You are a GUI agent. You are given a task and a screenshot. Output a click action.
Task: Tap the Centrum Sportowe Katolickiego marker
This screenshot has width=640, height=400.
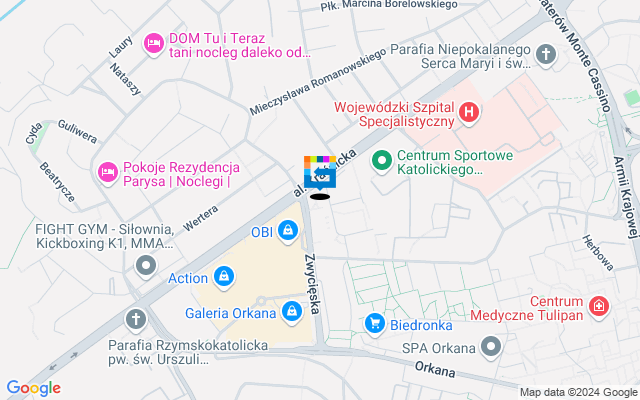click(381, 159)
